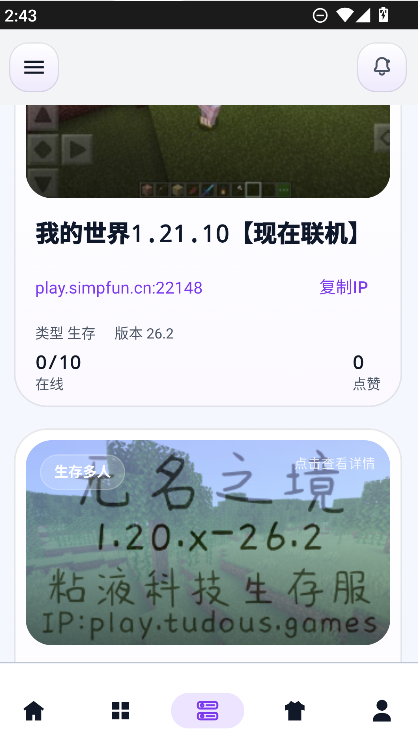
Task: Go to the home tab
Action: pyautogui.click(x=34, y=711)
